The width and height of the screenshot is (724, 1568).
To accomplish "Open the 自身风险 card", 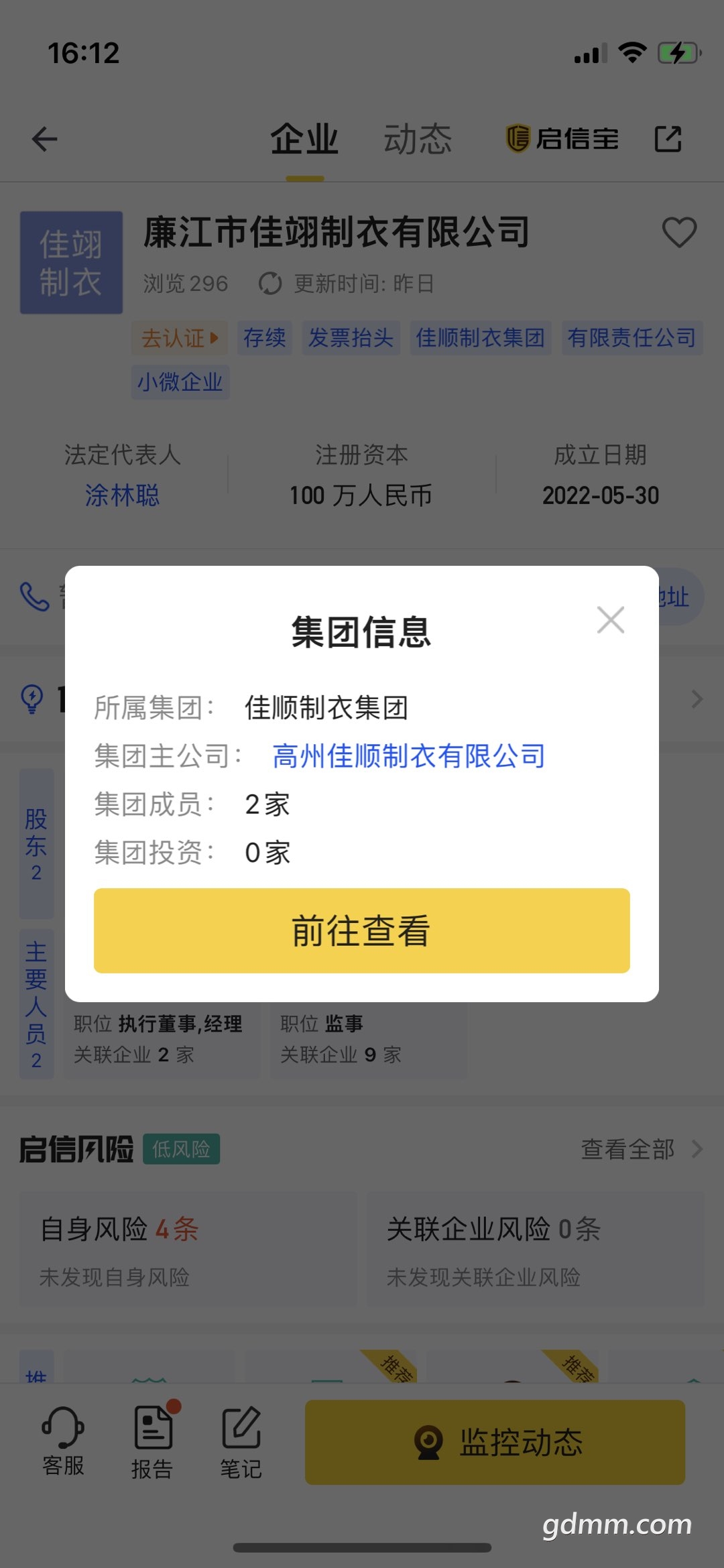I will click(x=188, y=1250).
